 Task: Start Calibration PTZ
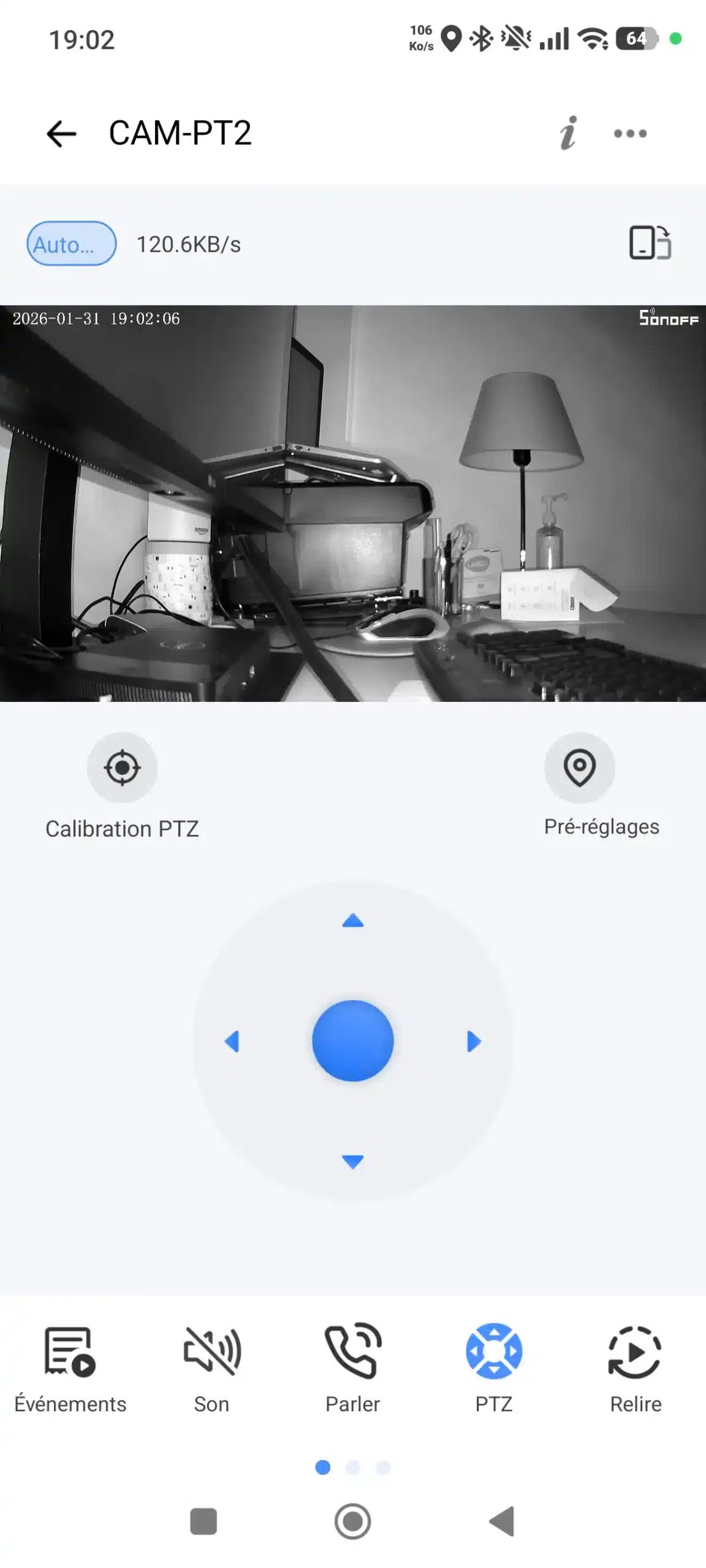[x=122, y=768]
